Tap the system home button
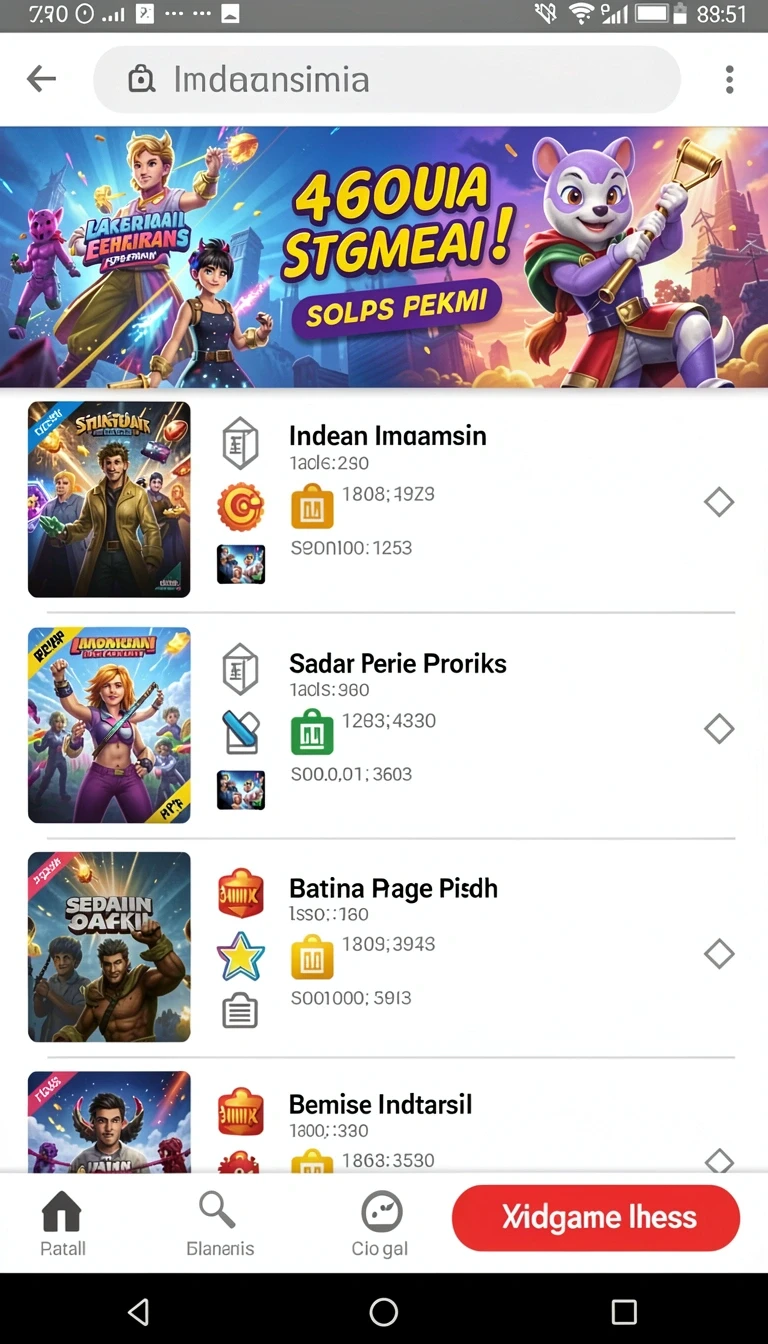 384,1311
